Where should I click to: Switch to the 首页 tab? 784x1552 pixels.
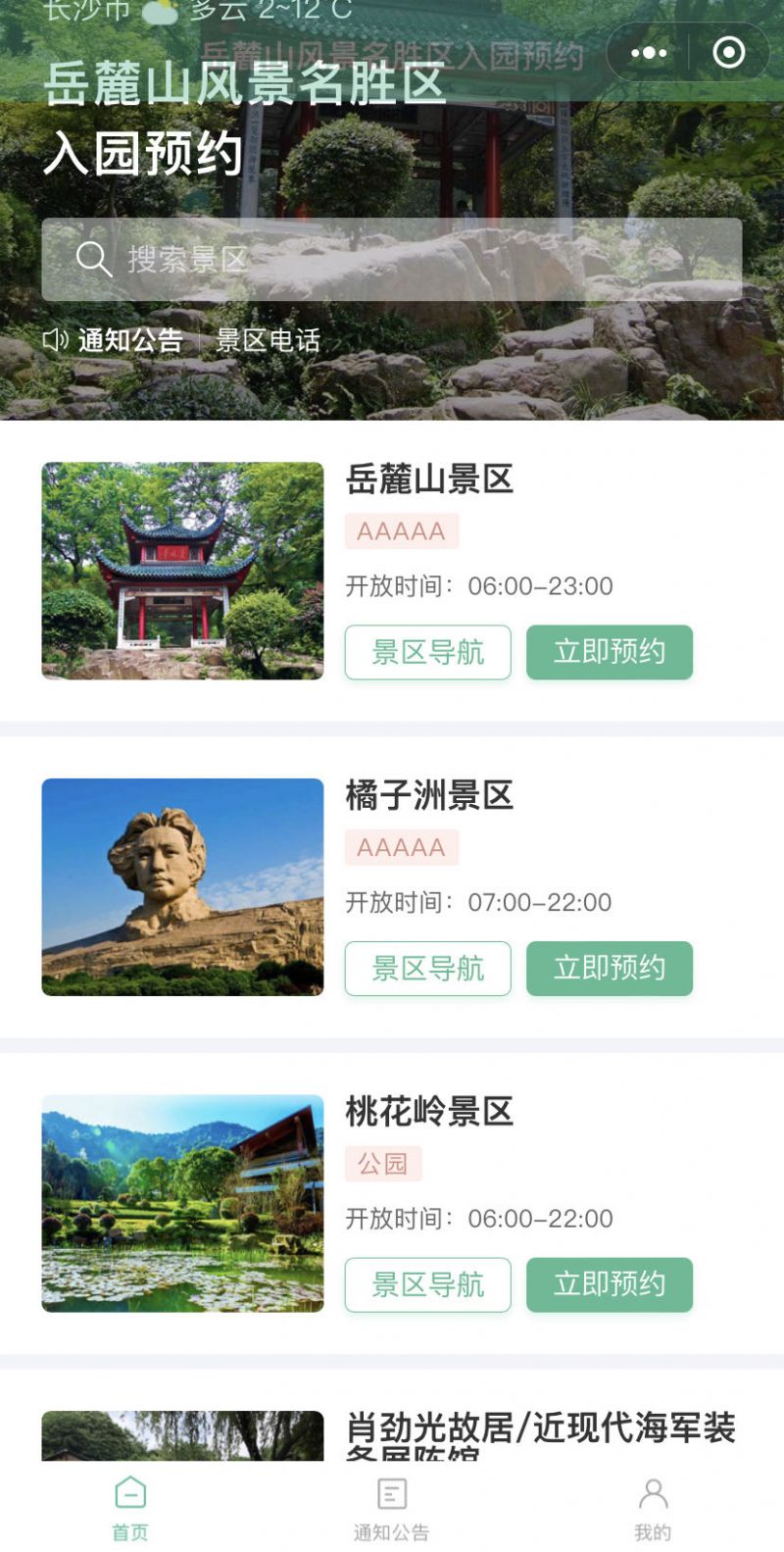[x=130, y=1508]
